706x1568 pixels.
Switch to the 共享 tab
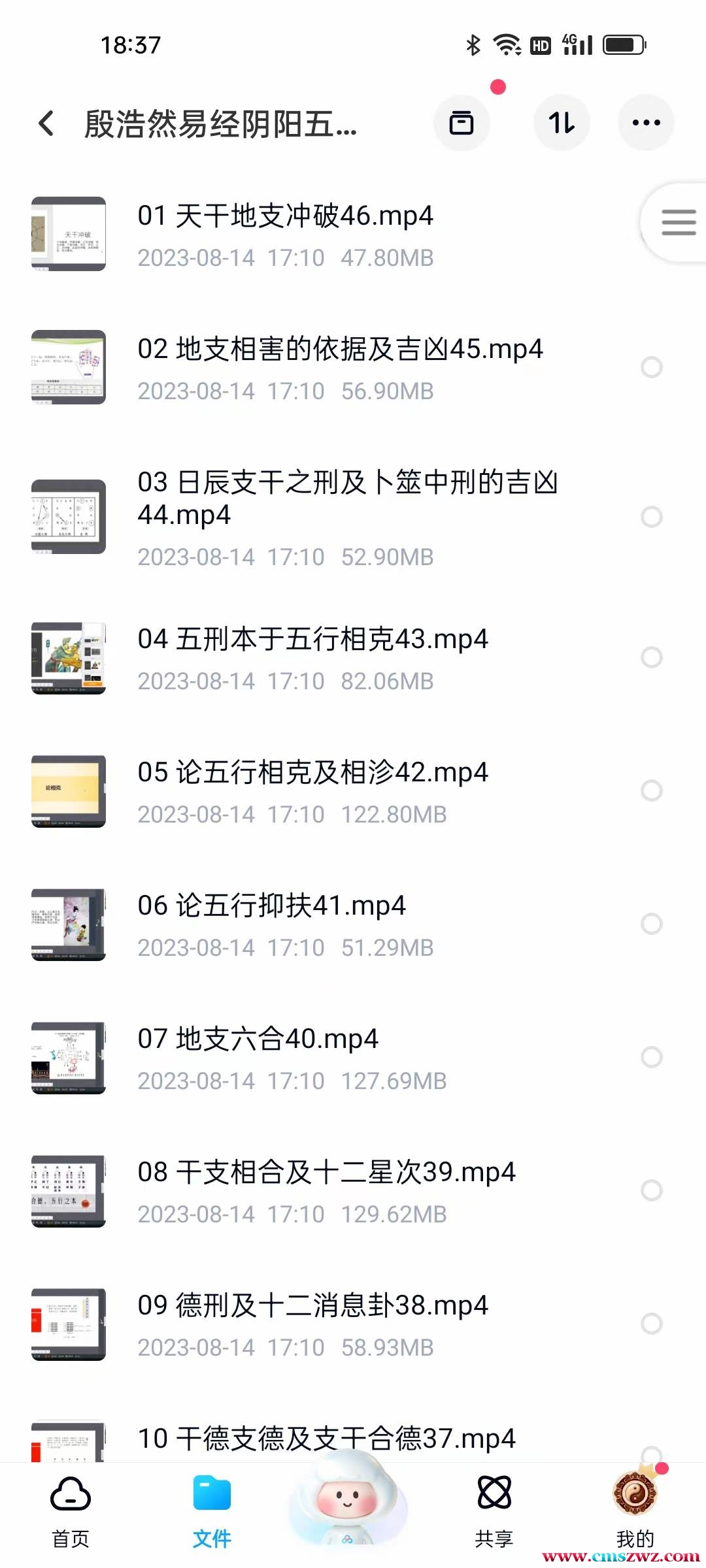pyautogui.click(x=494, y=1511)
